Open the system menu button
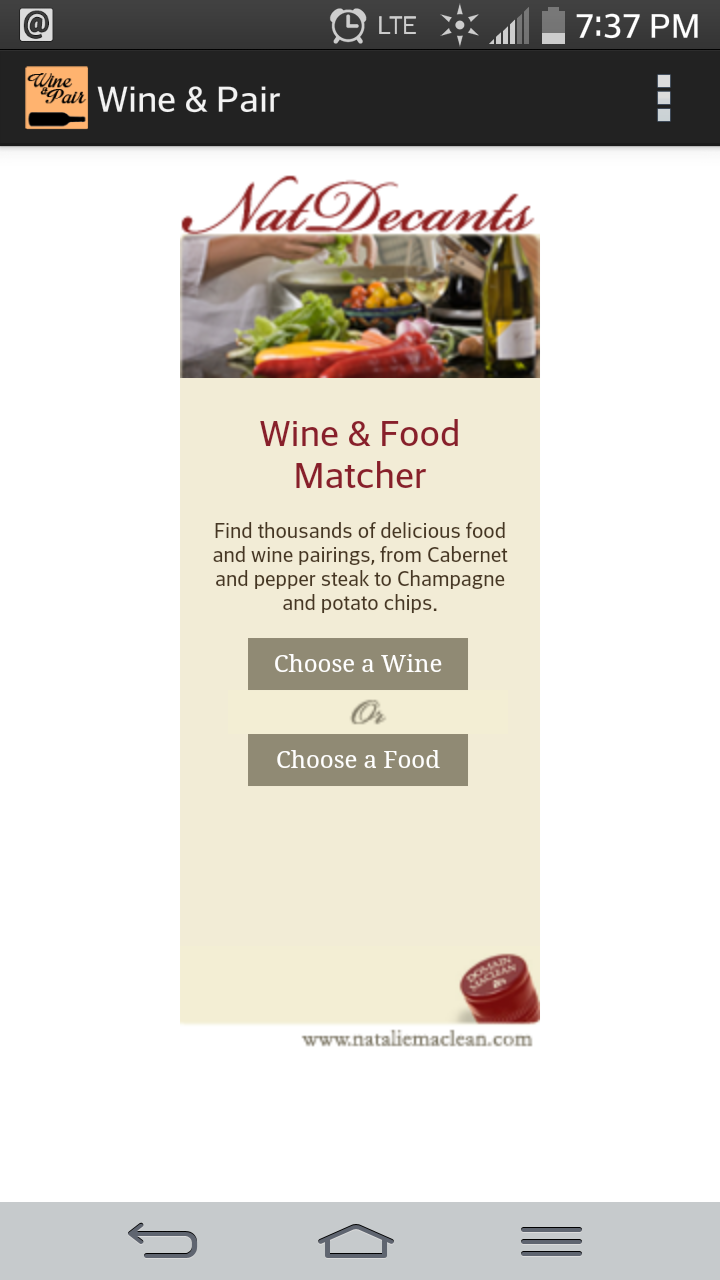Screen dimensions: 720x1280 pyautogui.click(x=551, y=1241)
